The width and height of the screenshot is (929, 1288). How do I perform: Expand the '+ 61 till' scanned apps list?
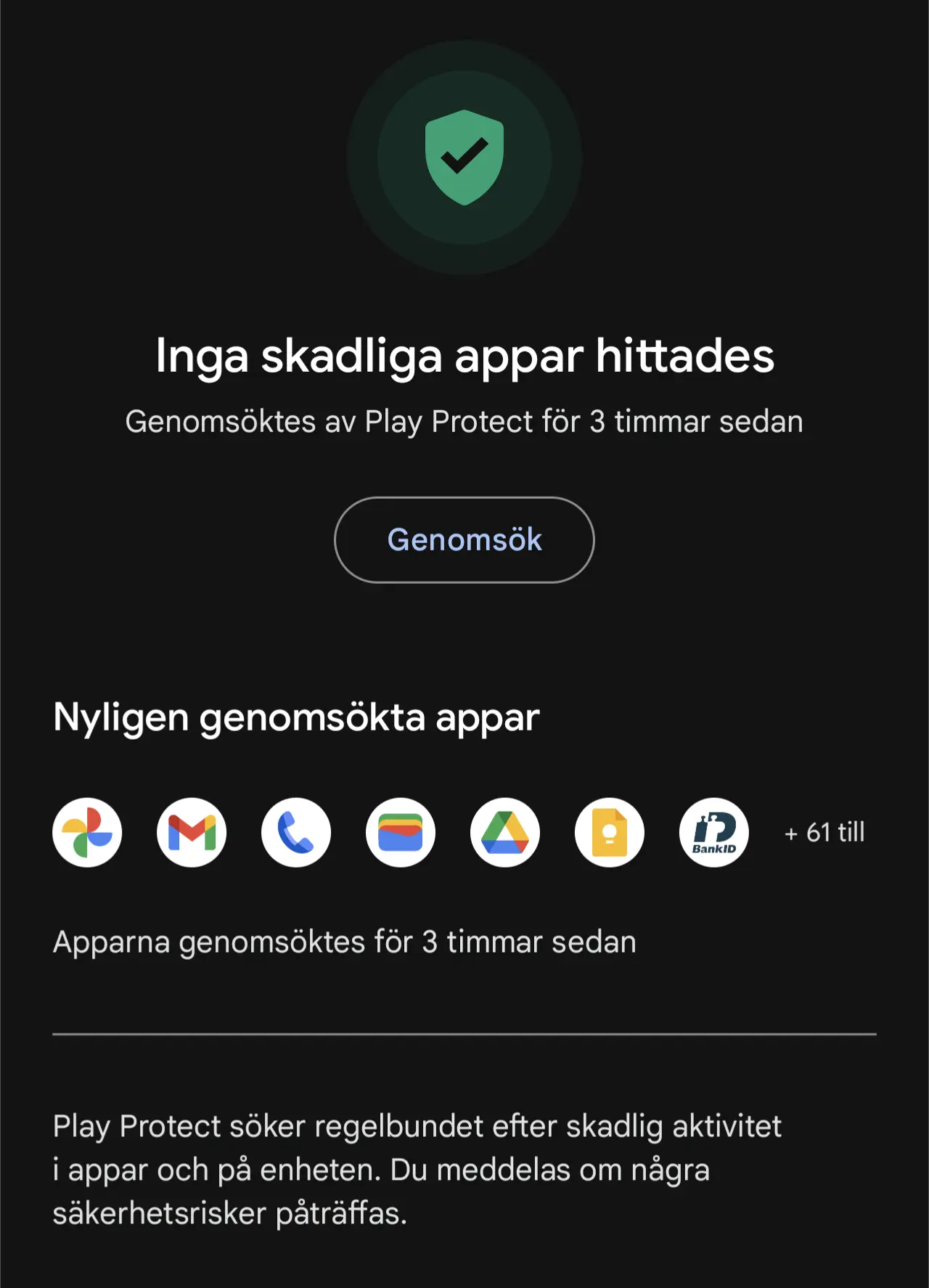tap(824, 832)
